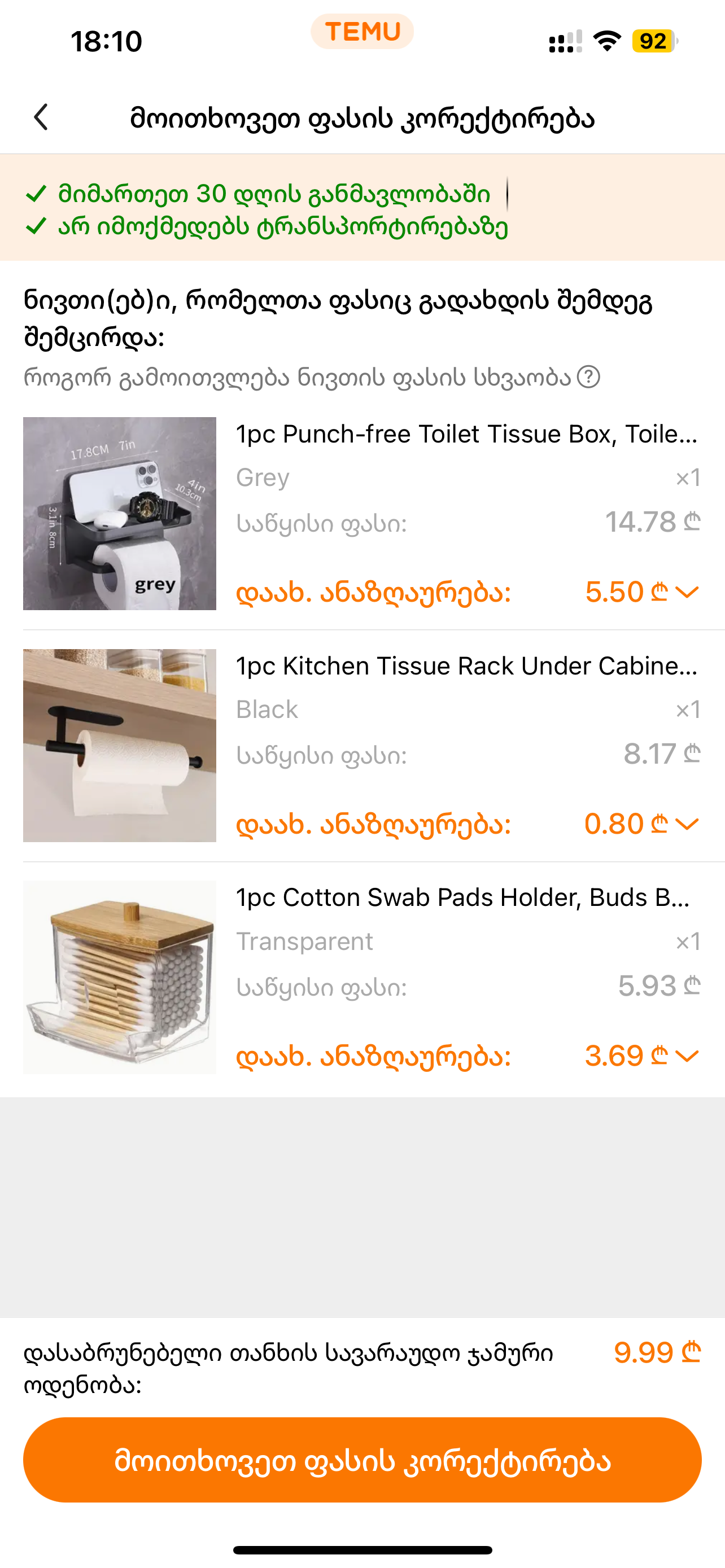Image resolution: width=725 pixels, height=1568 pixels.
Task: Tap the orange მოითხოვეთ ფასის კორექტირება button
Action: pos(362,1460)
